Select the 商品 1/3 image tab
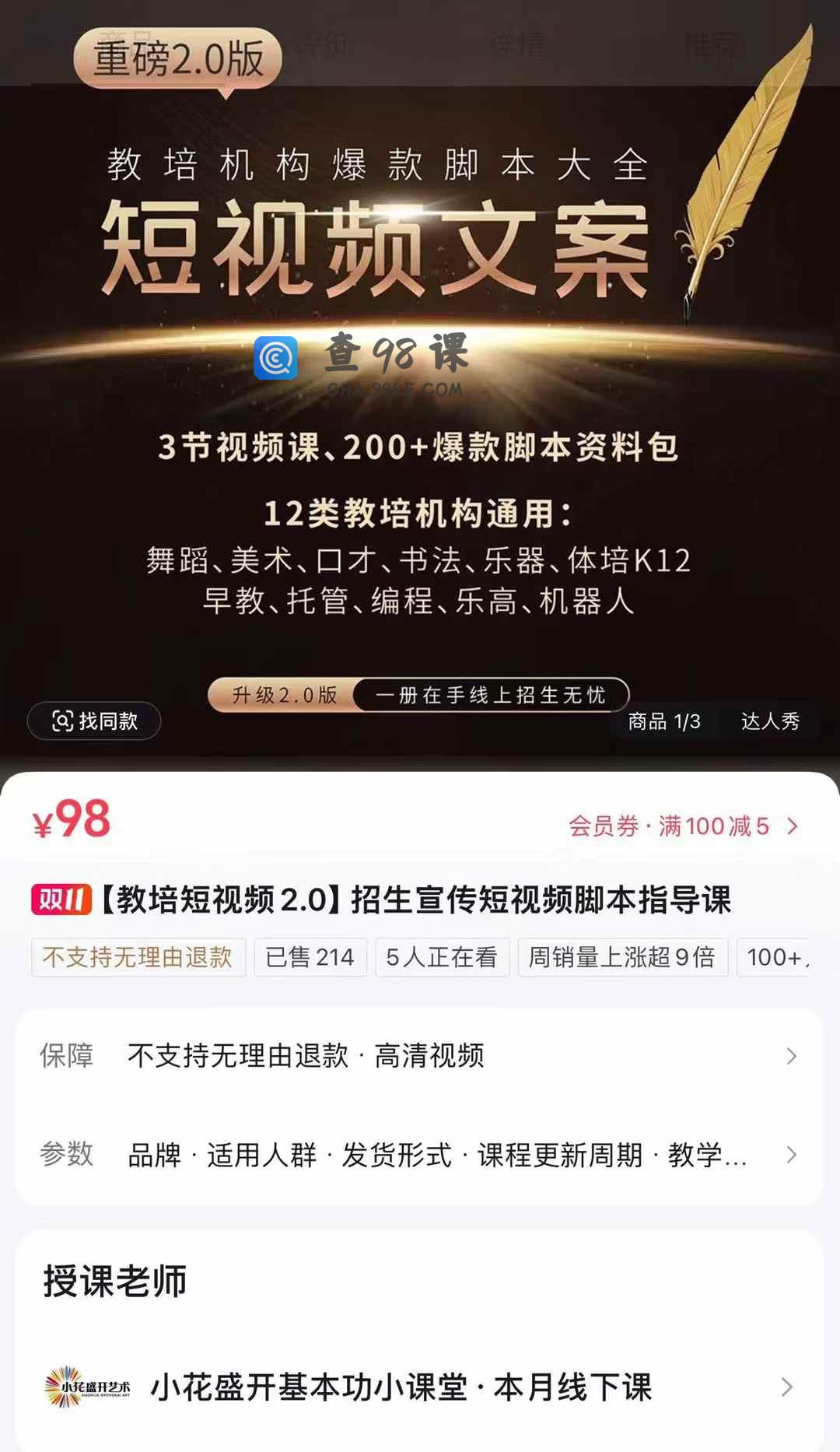 (x=664, y=721)
